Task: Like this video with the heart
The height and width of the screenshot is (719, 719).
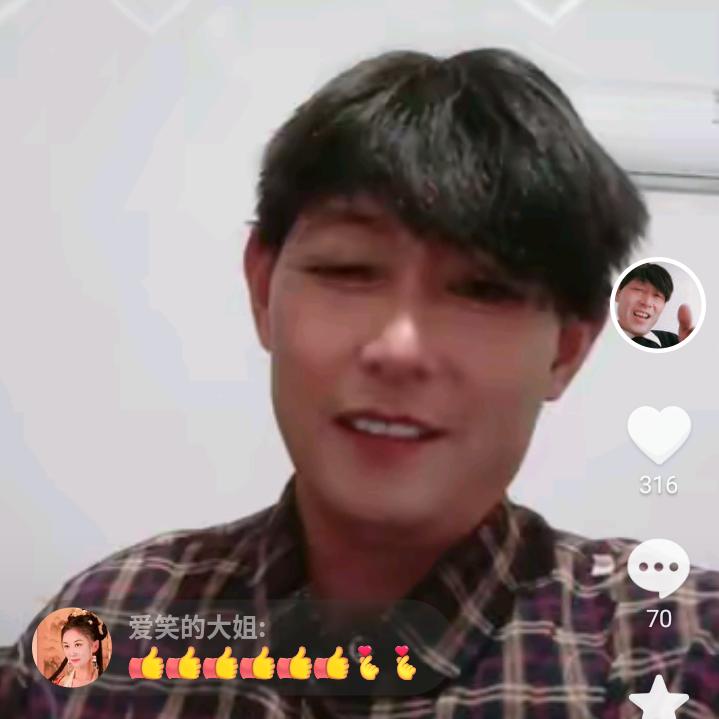Action: click(x=658, y=433)
